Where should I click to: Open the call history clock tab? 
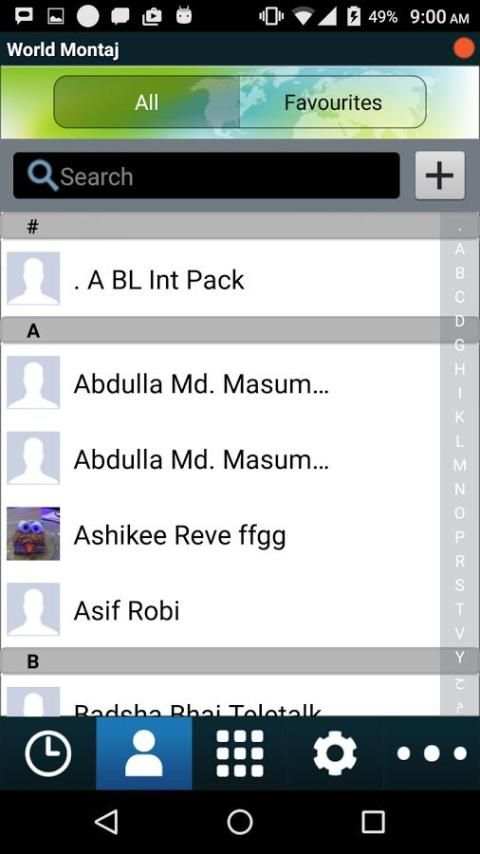point(48,753)
